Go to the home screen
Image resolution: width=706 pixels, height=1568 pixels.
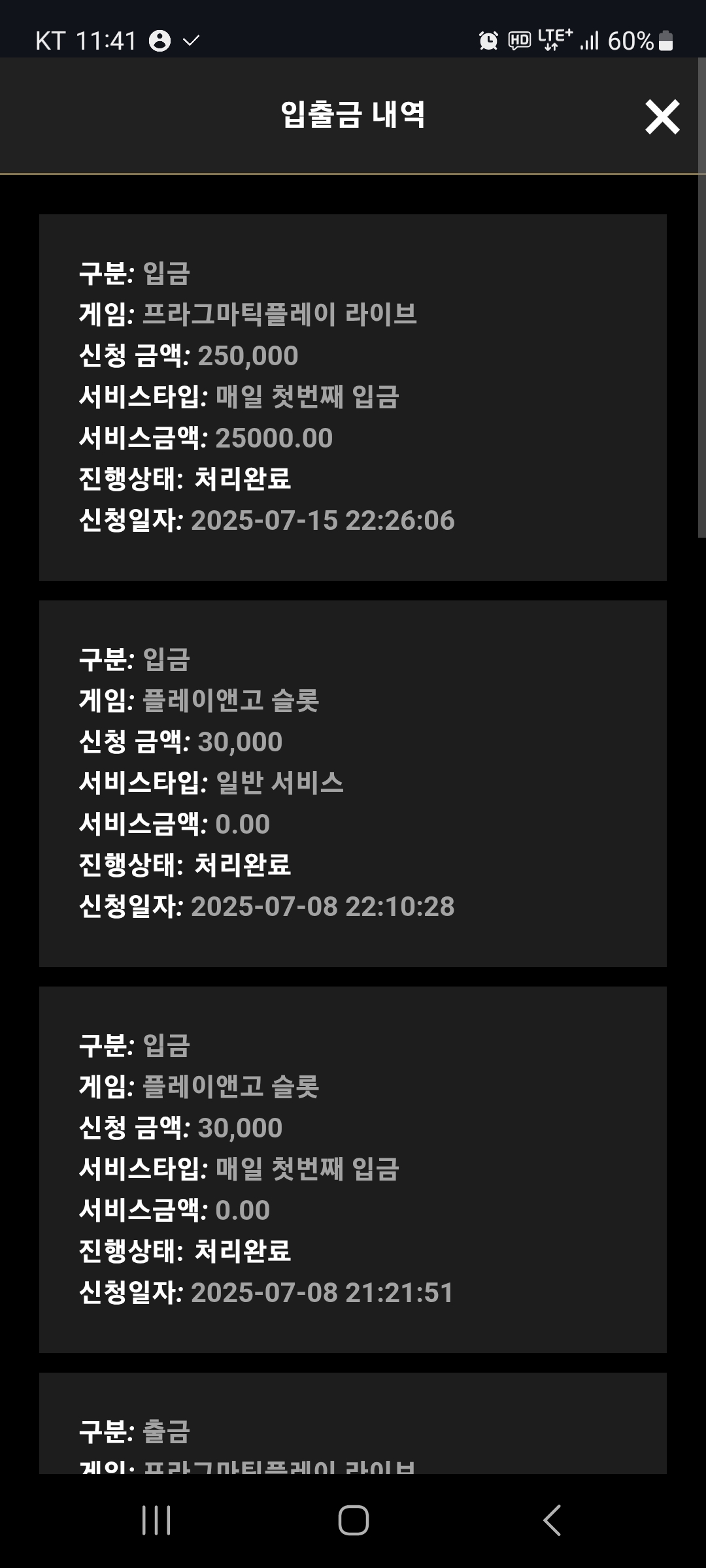pyautogui.click(x=353, y=1520)
